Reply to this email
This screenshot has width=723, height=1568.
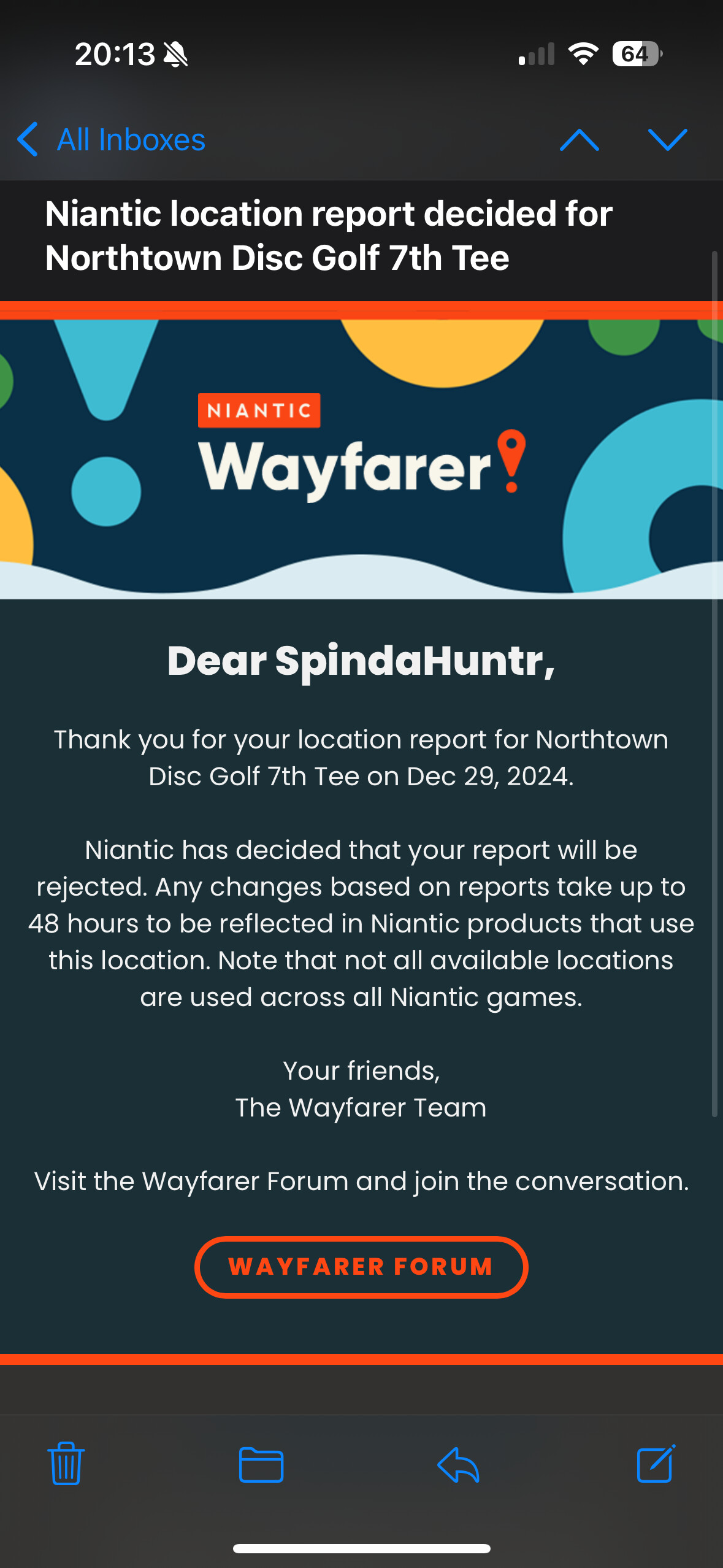coord(458,1464)
